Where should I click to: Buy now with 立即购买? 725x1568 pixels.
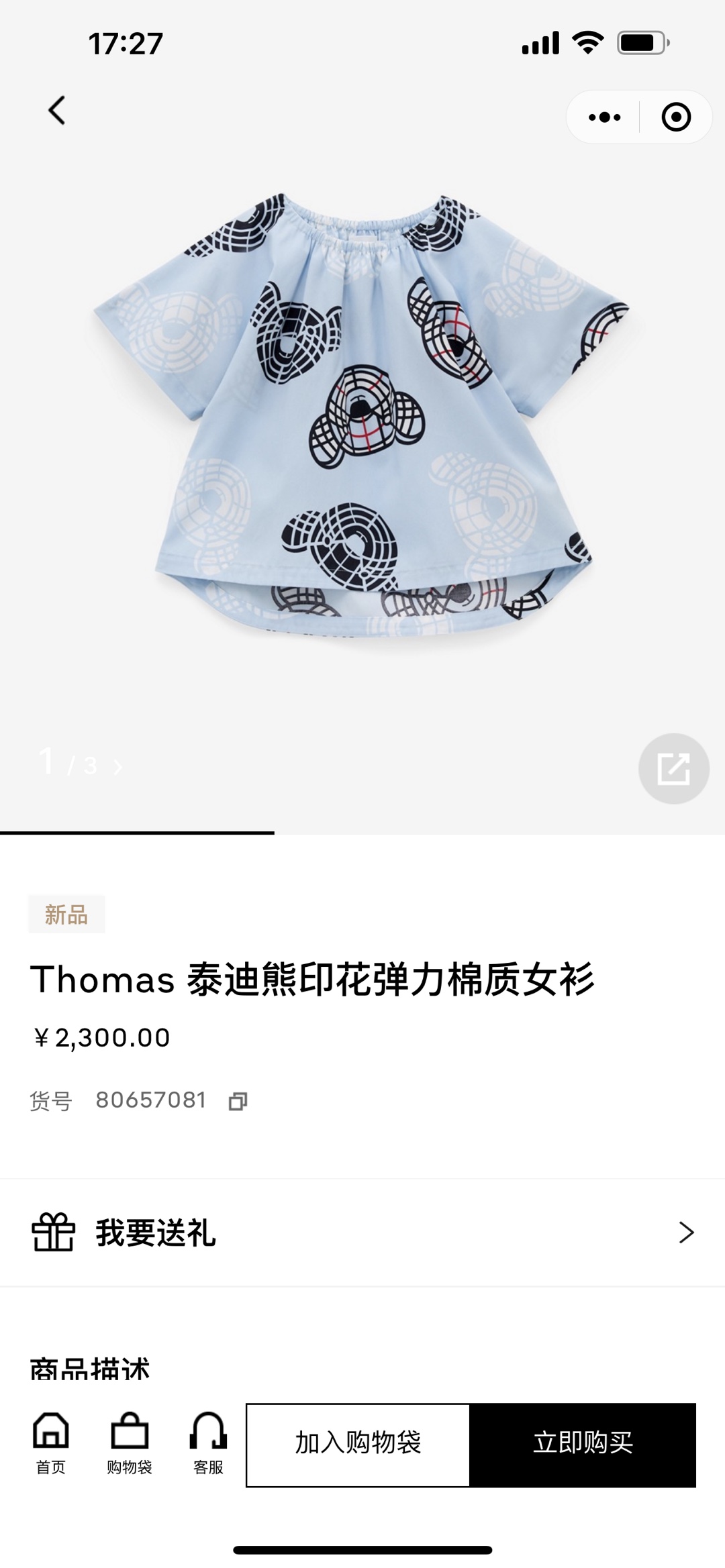[x=583, y=1444]
